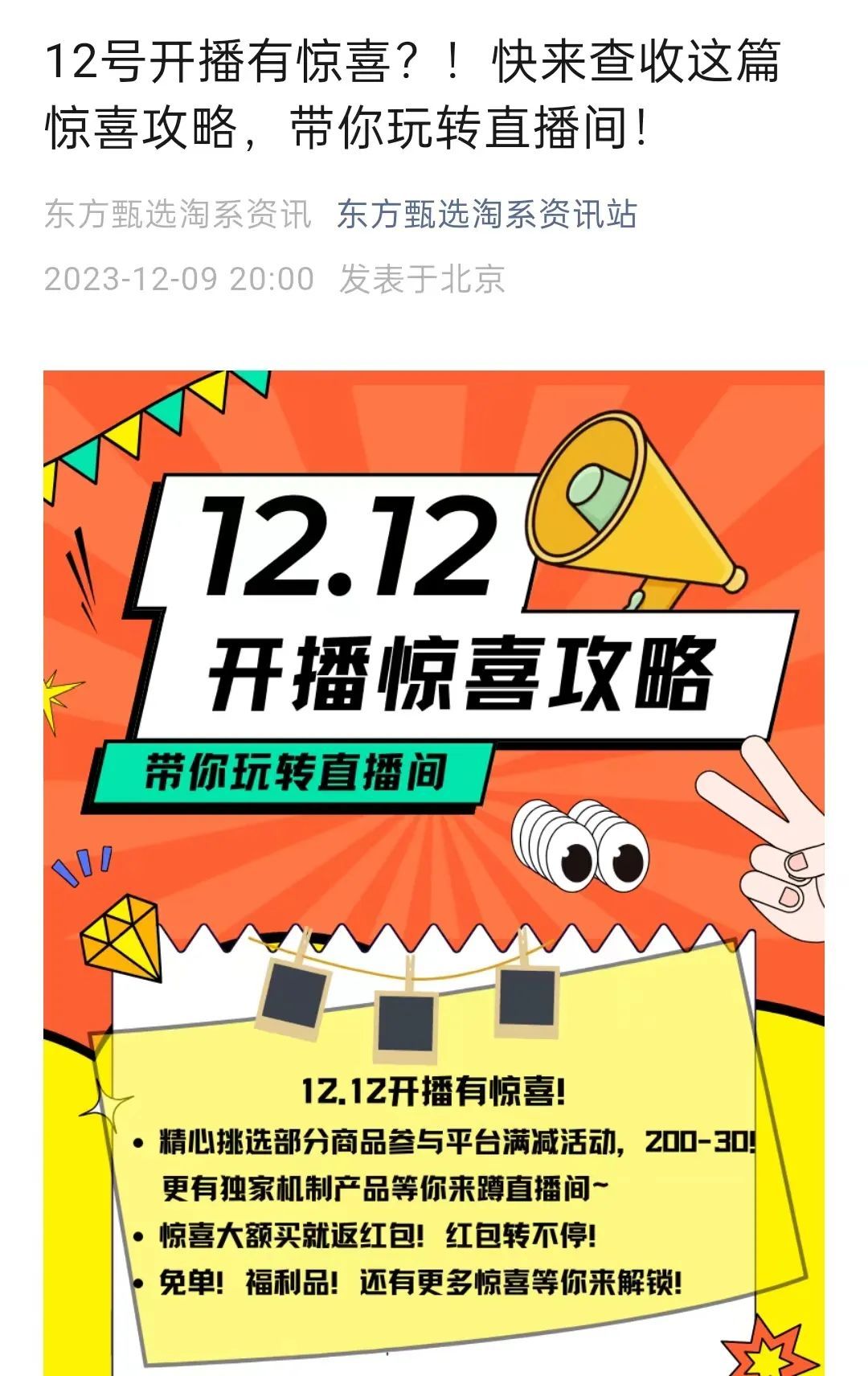
Task: Open the 东方甄选淘系资讯站 account link
Action: pyautogui.click(x=487, y=215)
